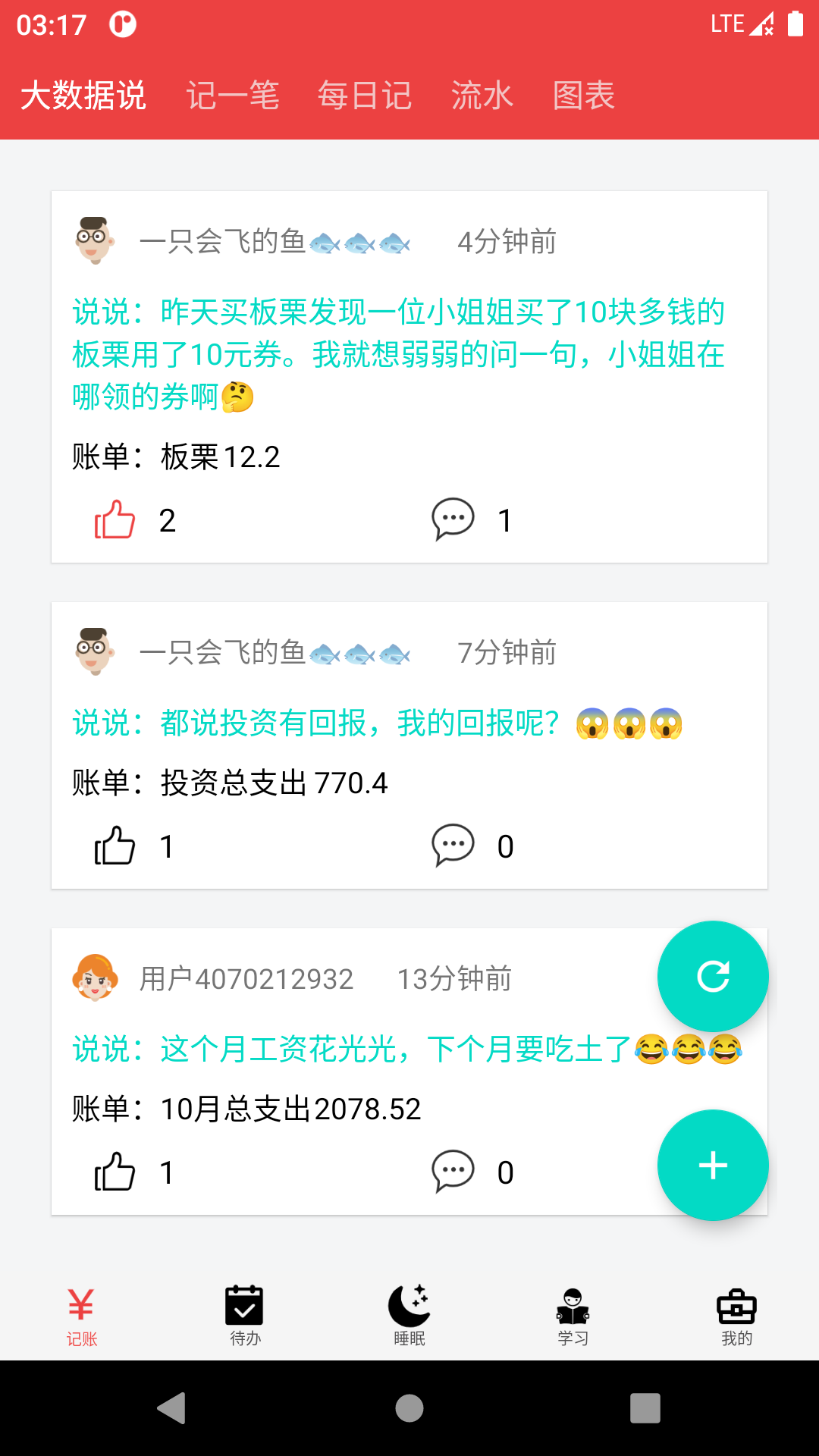Tap the plus button to add a post
The image size is (819, 1456).
(713, 1165)
